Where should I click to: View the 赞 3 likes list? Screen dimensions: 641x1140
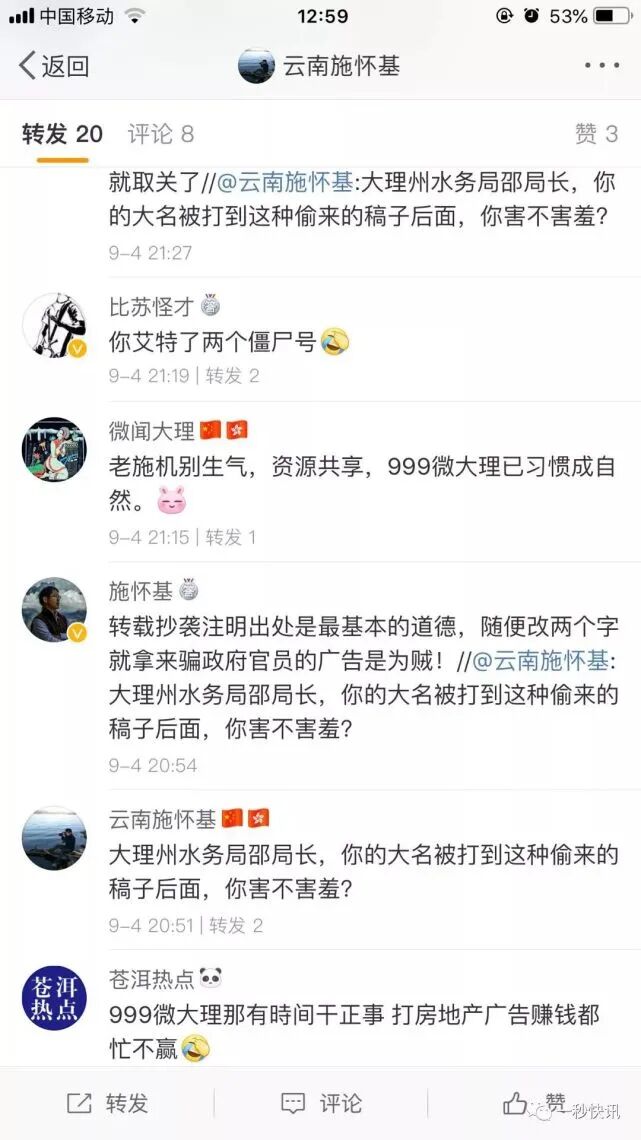596,134
